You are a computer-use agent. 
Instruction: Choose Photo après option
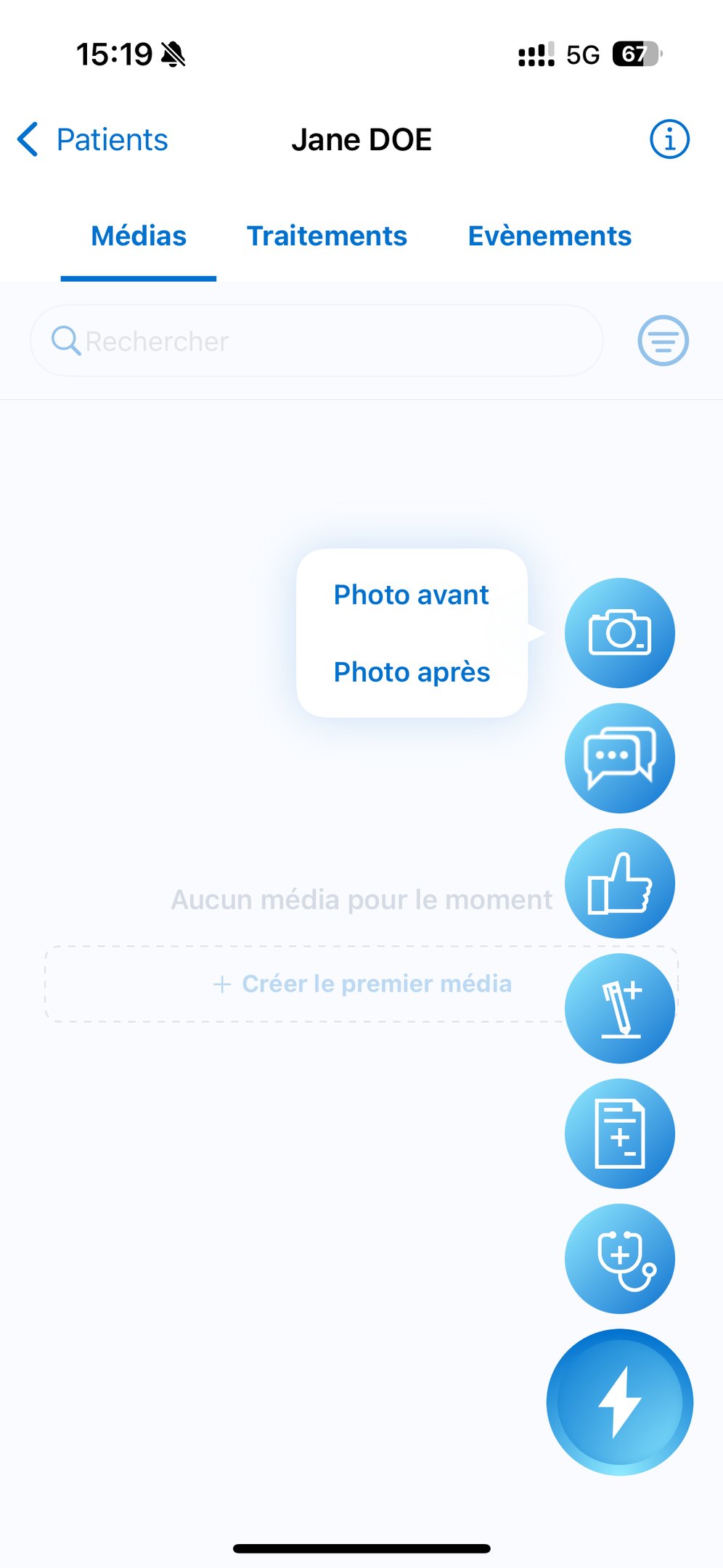[x=412, y=672]
